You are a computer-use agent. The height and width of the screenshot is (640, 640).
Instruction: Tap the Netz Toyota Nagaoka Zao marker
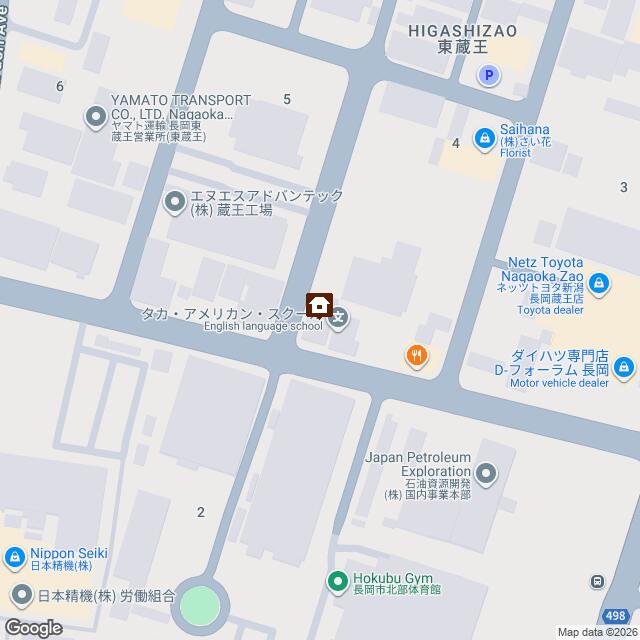pos(597,284)
